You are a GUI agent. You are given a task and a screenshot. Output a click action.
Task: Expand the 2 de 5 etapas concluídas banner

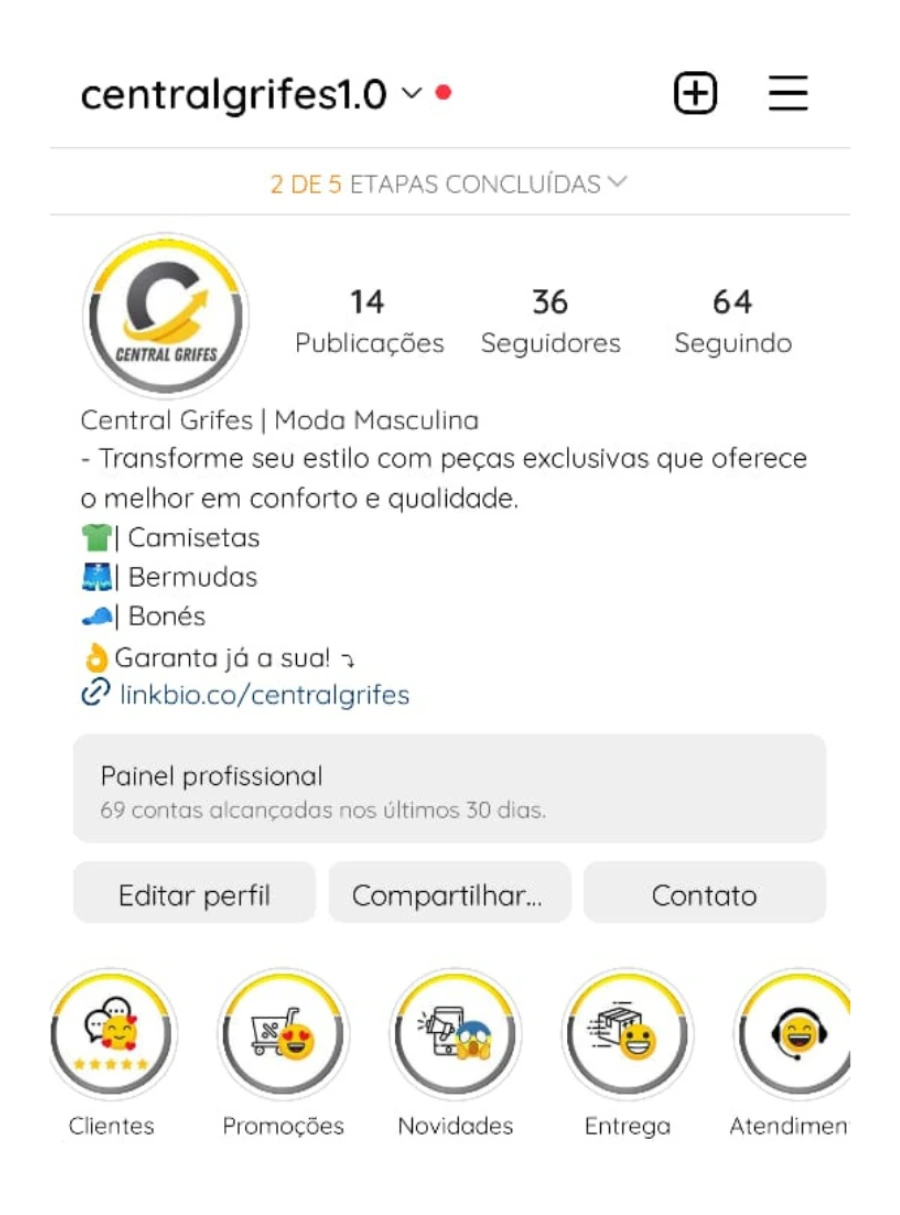point(449,184)
